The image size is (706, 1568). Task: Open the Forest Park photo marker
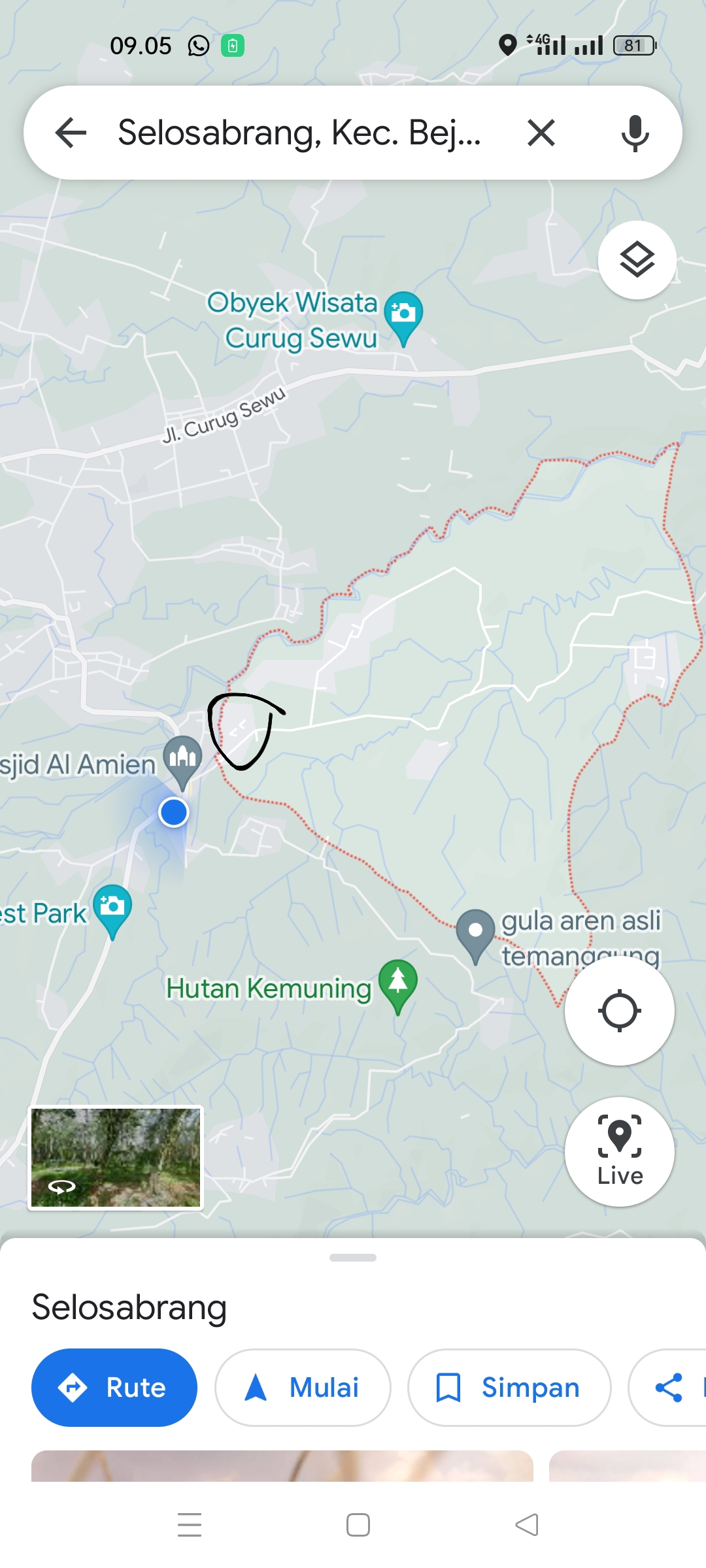112,907
